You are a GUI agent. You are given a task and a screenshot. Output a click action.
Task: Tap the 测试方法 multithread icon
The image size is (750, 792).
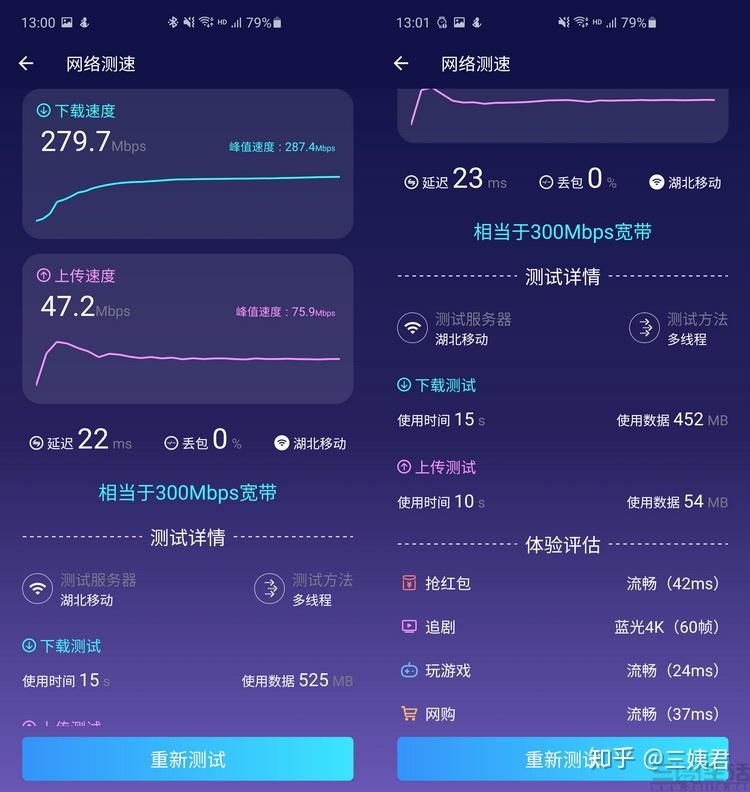click(x=269, y=589)
